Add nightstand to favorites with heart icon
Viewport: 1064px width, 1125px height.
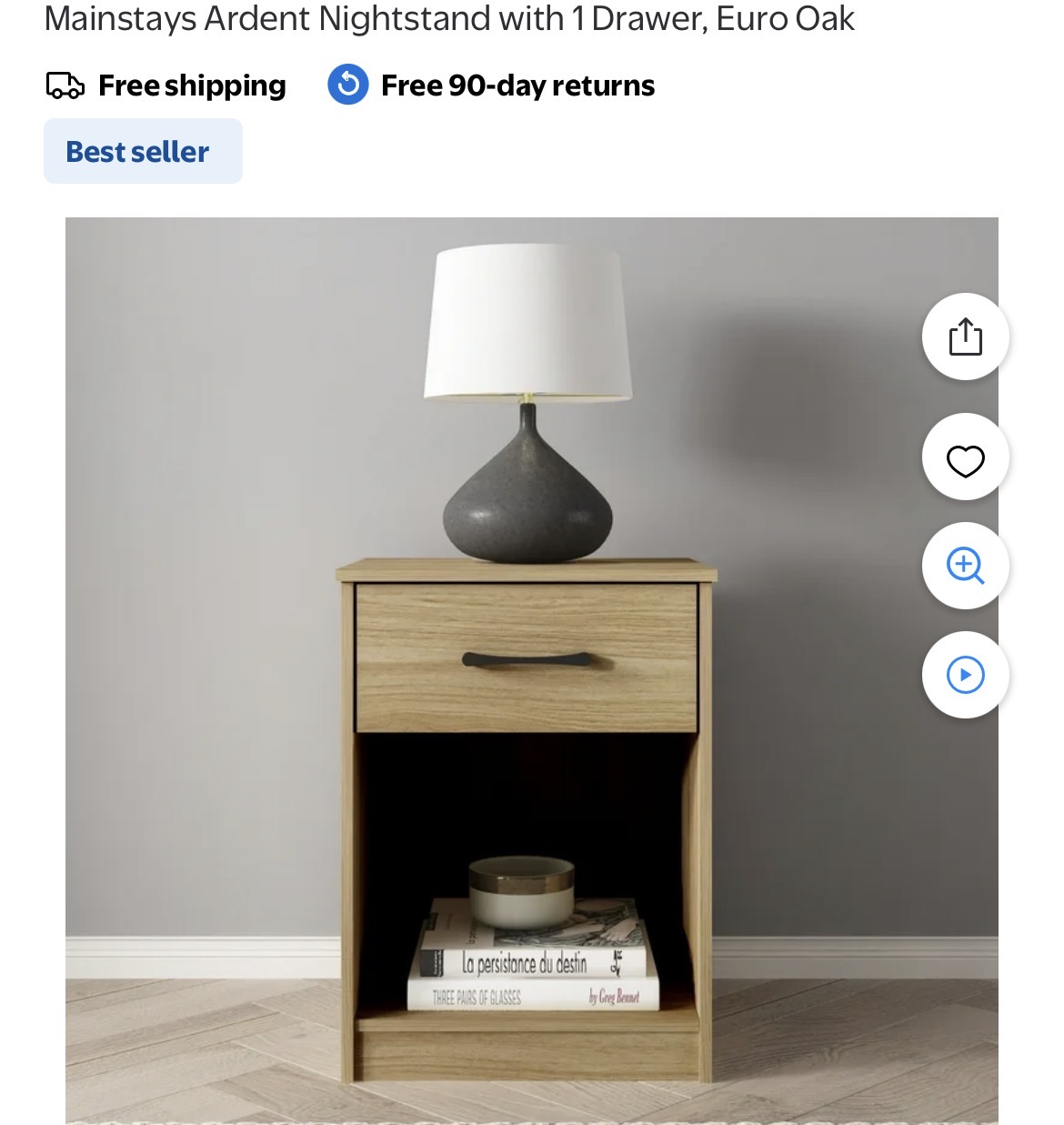[x=965, y=457]
